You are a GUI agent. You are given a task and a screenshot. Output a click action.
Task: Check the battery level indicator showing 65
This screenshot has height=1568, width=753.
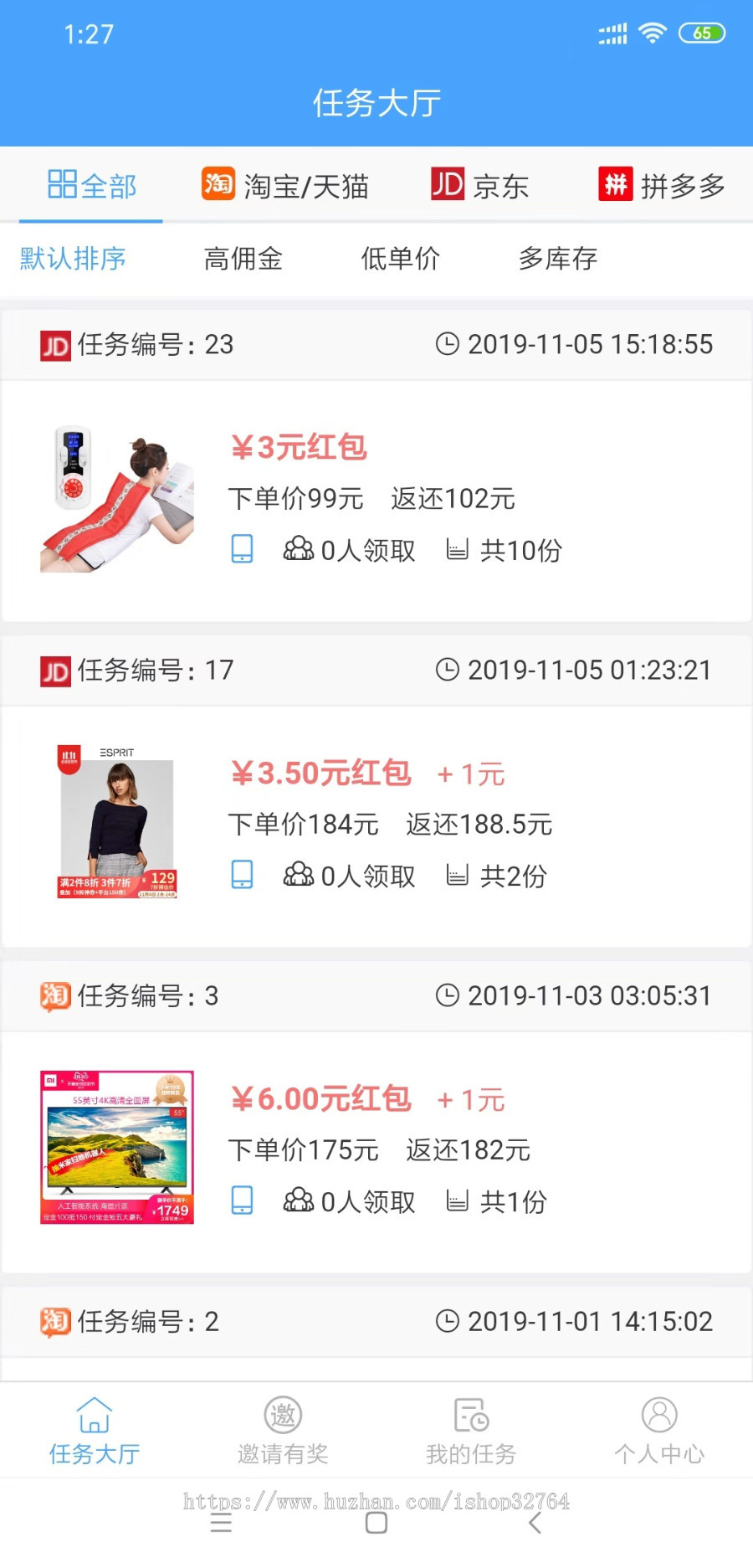pos(703,33)
